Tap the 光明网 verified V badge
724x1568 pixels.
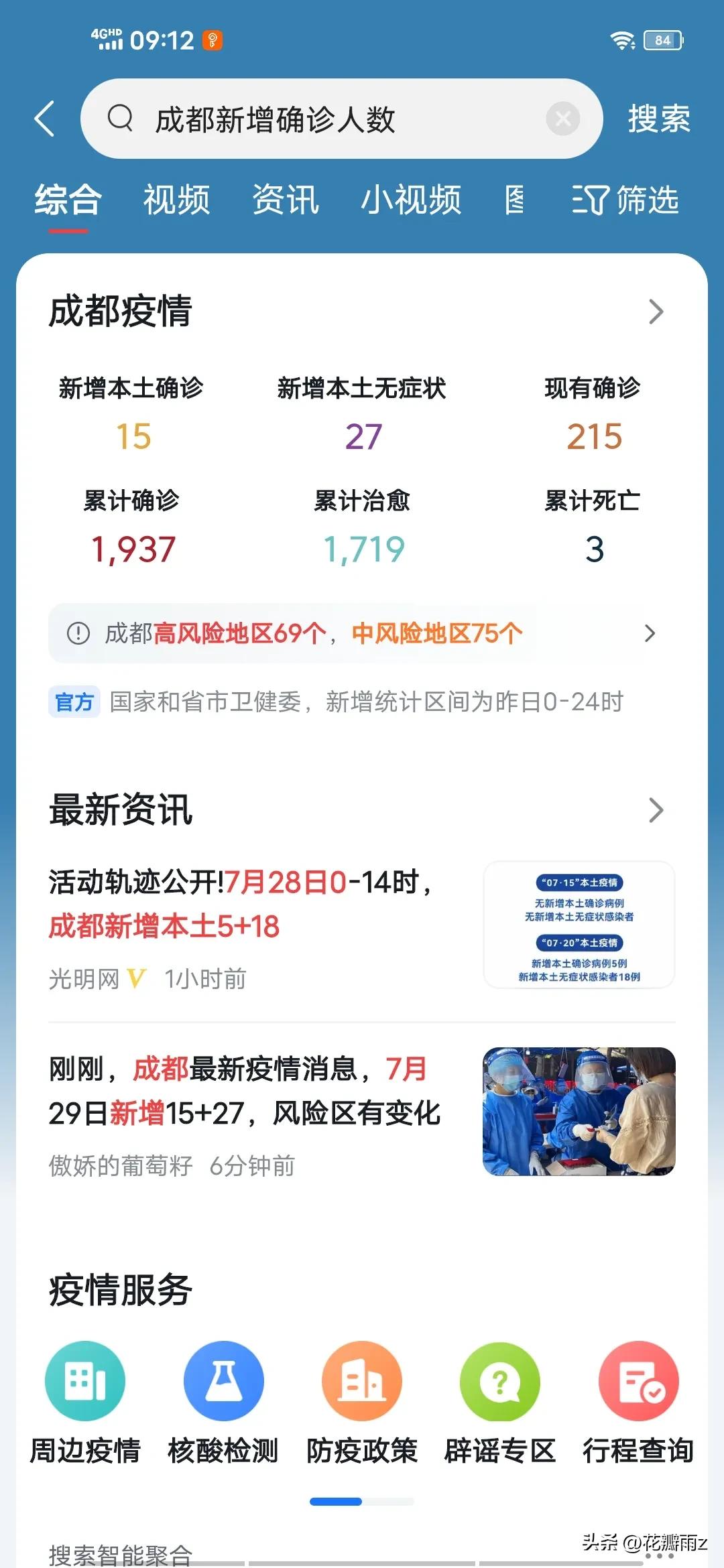[135, 979]
